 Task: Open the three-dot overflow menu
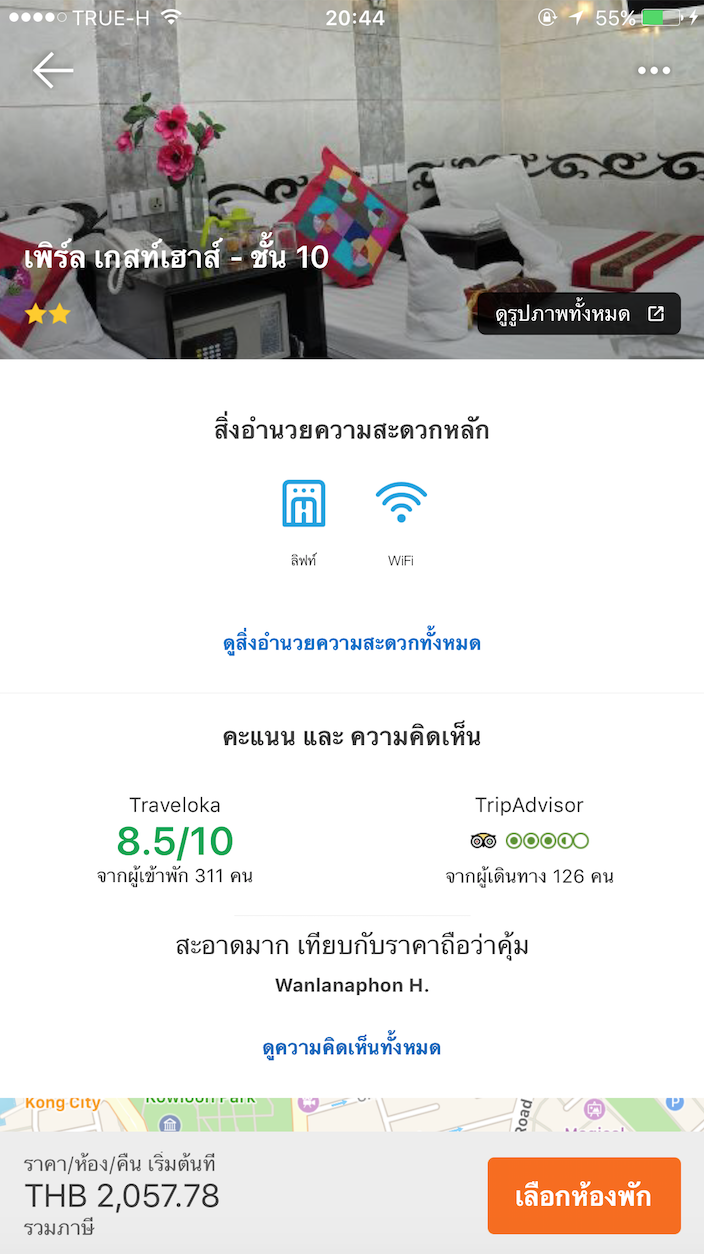click(654, 71)
